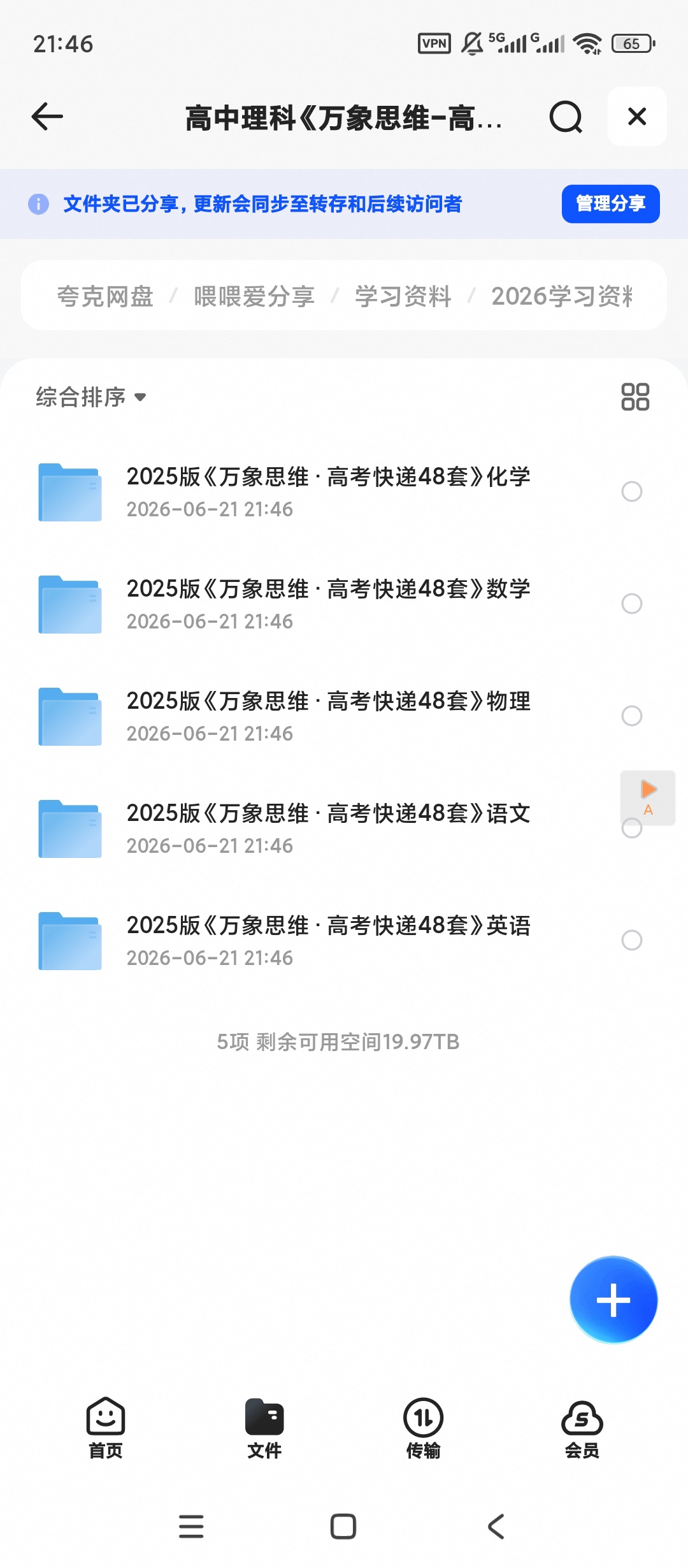Go back using the top-left arrow
The height and width of the screenshot is (1568, 688).
click(47, 117)
